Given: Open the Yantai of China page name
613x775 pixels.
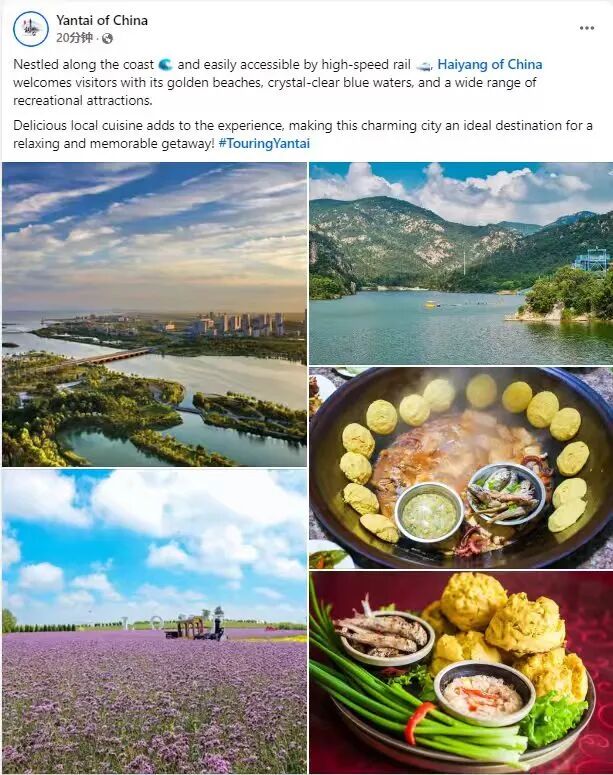Looking at the screenshot, I should click(102, 20).
